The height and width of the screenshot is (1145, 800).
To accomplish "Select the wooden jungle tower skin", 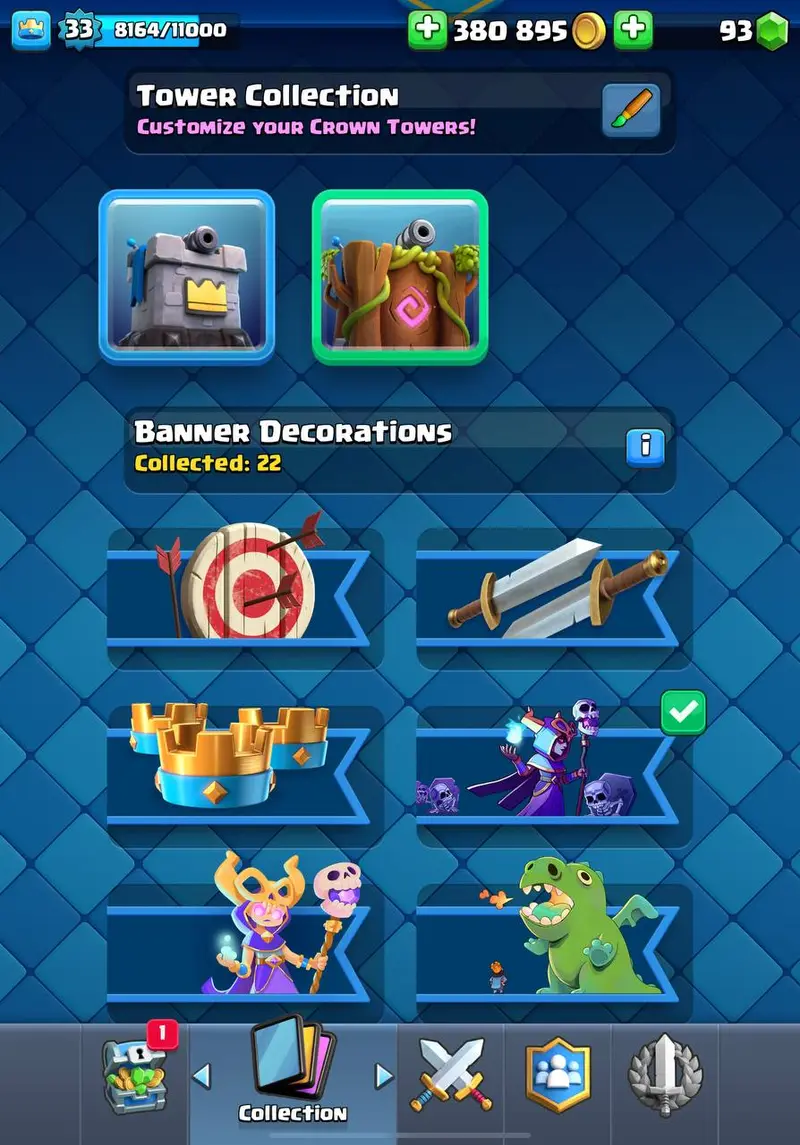I will pos(400,275).
